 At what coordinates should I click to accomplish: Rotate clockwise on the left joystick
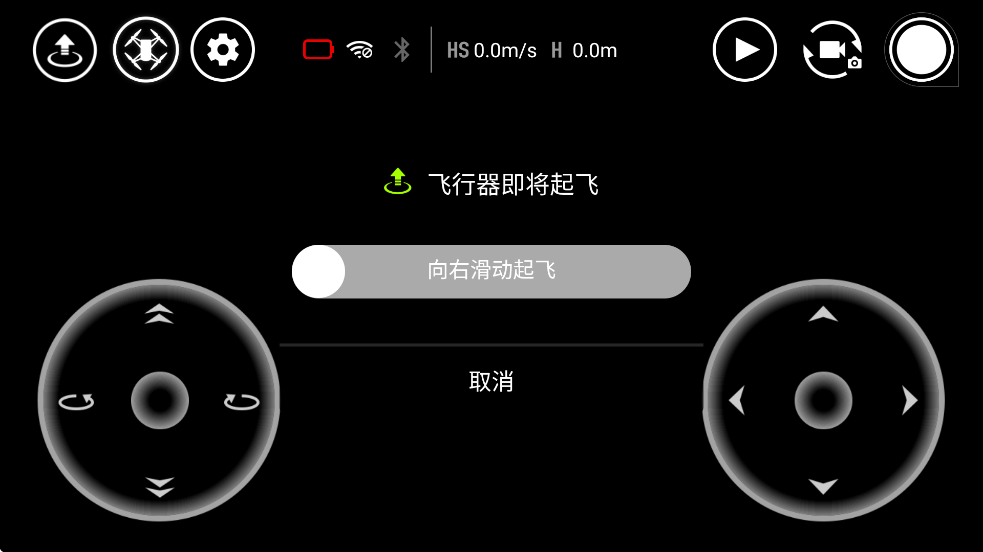point(241,402)
